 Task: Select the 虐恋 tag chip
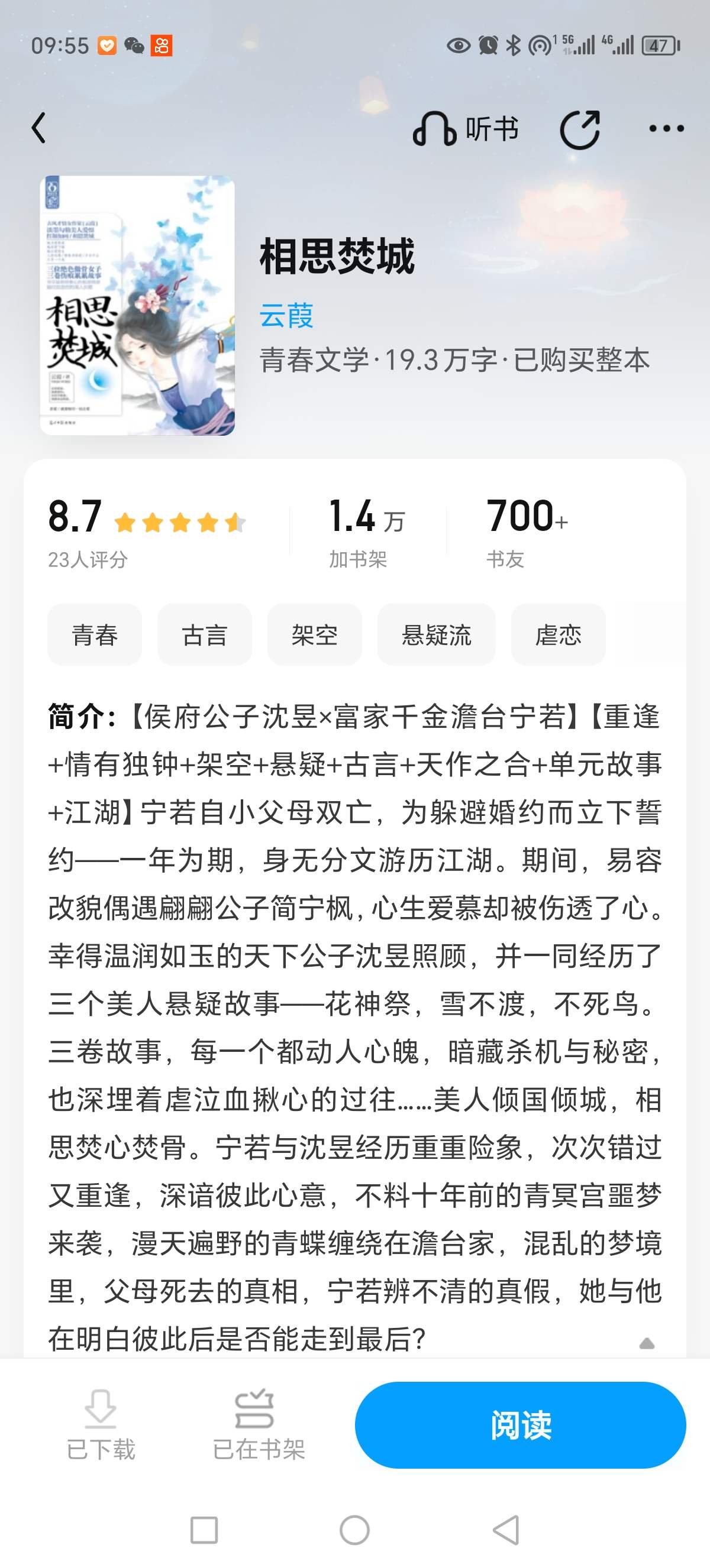point(559,635)
